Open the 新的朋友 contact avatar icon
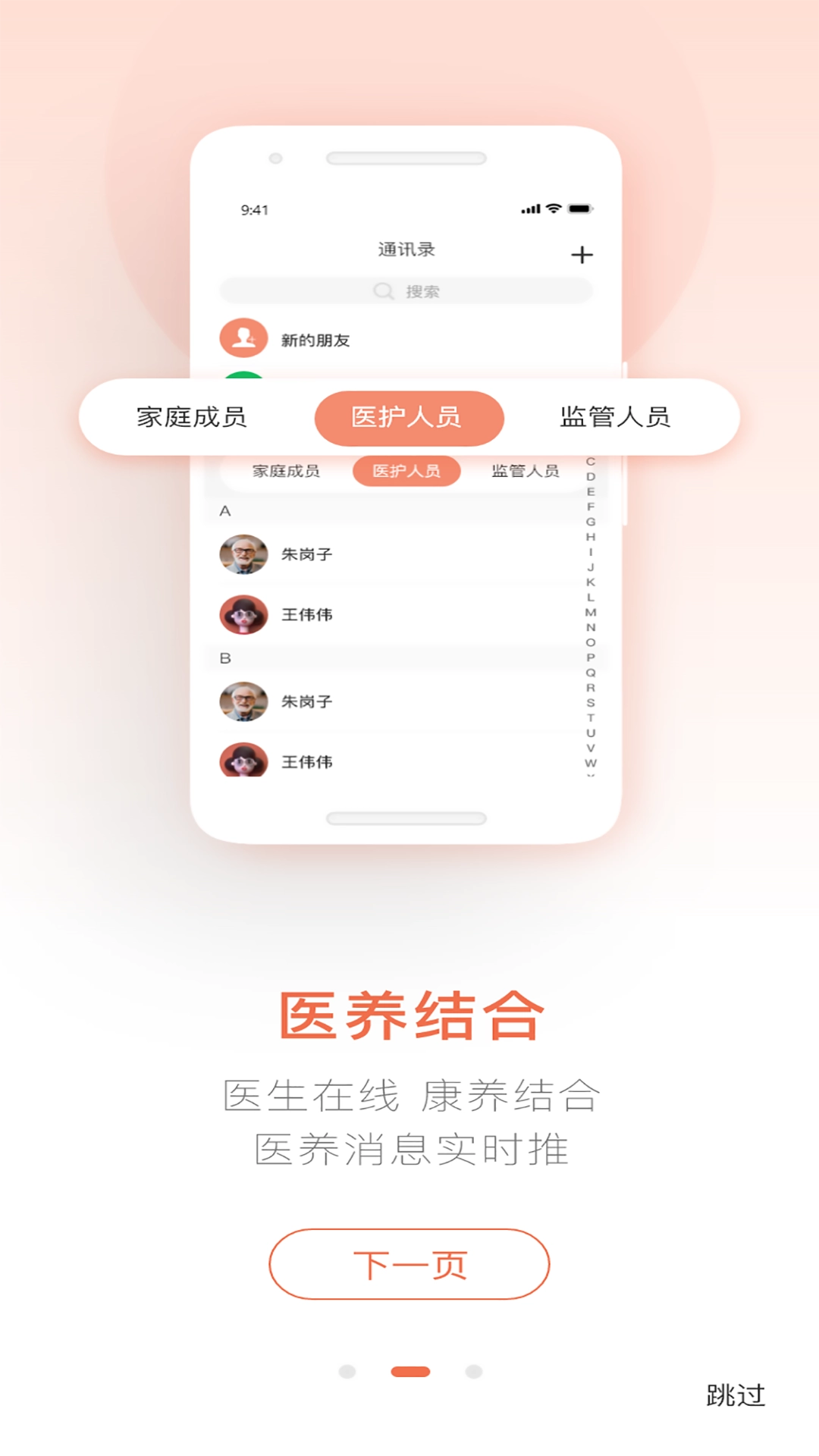The height and width of the screenshot is (1456, 819). click(x=242, y=337)
